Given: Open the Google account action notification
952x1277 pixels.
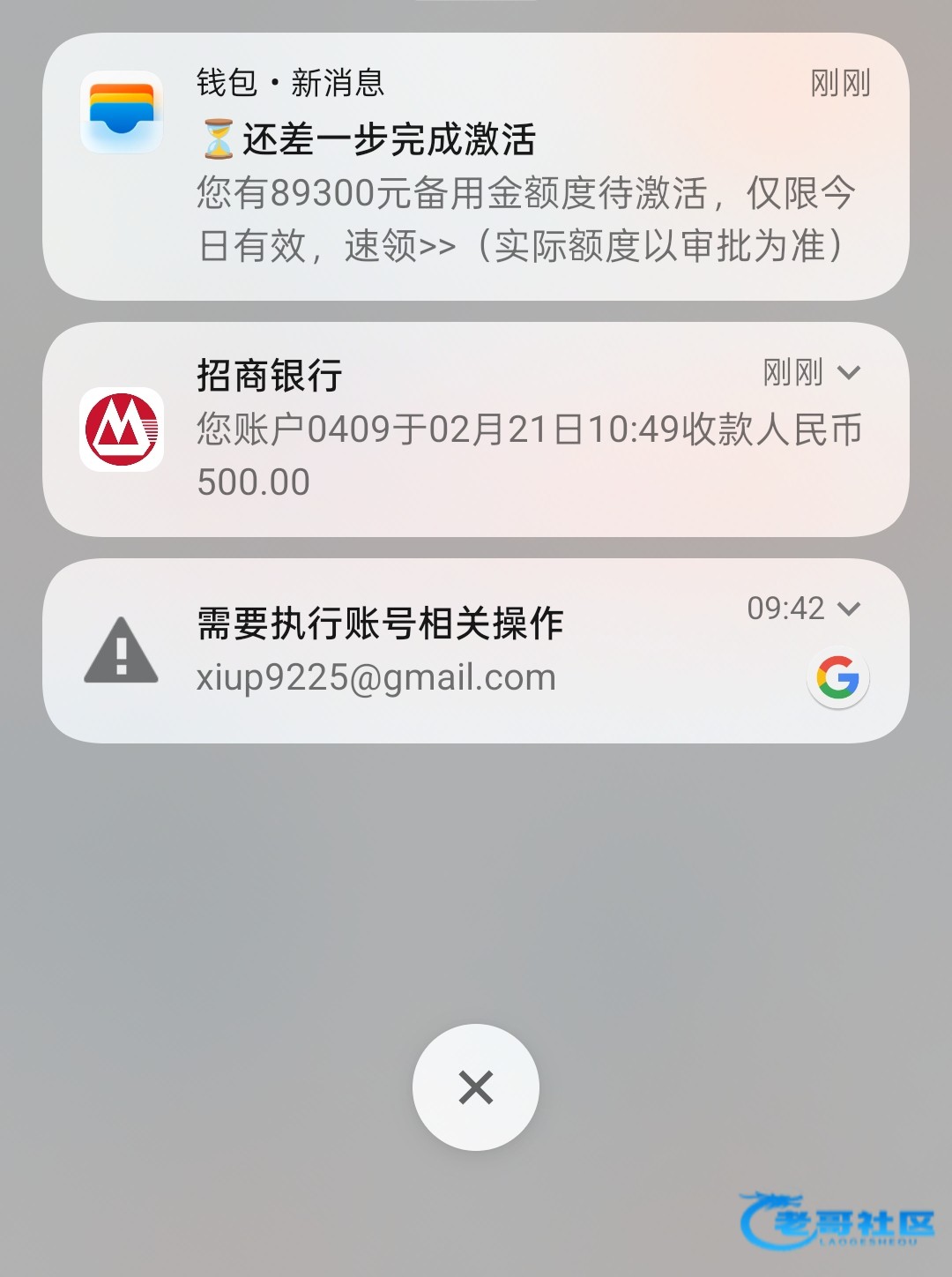Looking at the screenshot, I should 441,651.
